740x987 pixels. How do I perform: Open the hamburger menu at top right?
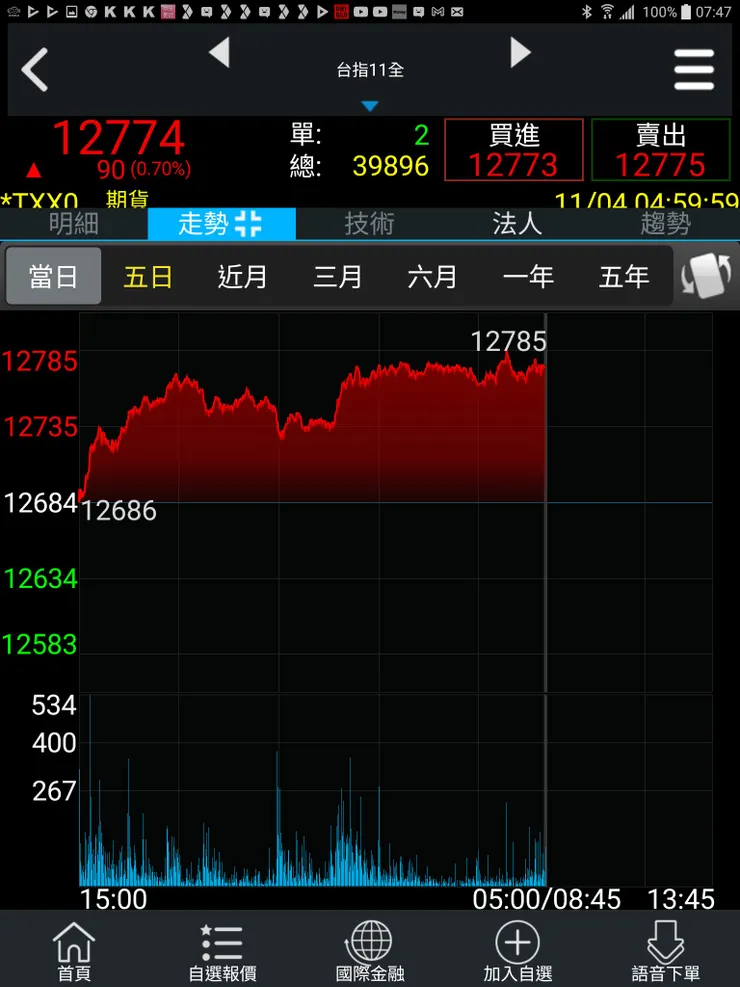[694, 69]
